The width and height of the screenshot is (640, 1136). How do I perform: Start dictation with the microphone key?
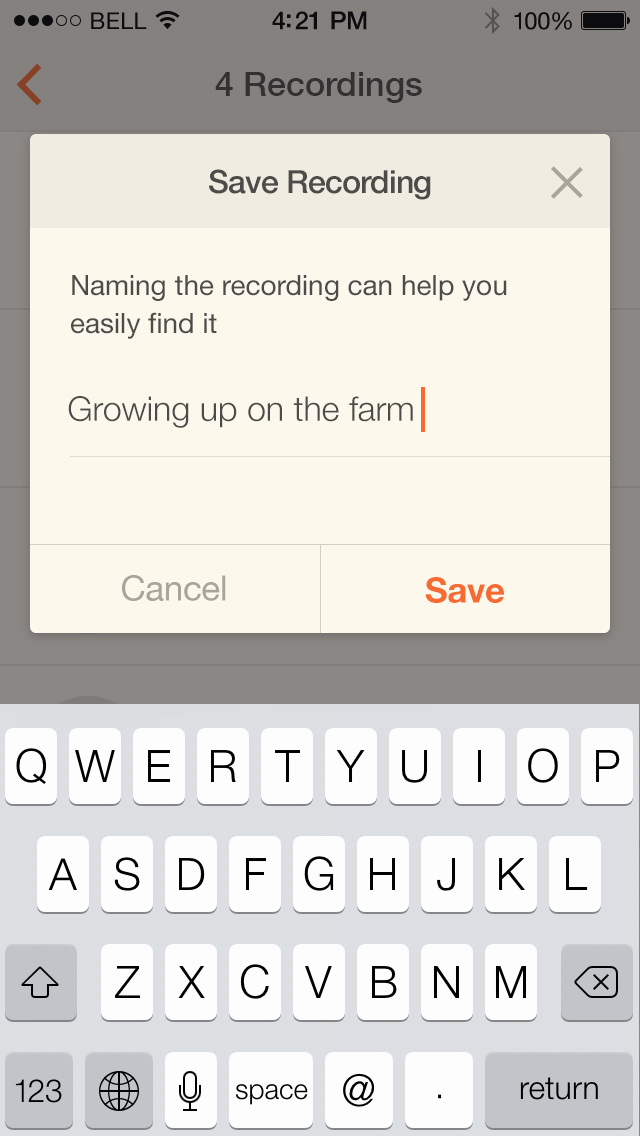click(191, 1090)
